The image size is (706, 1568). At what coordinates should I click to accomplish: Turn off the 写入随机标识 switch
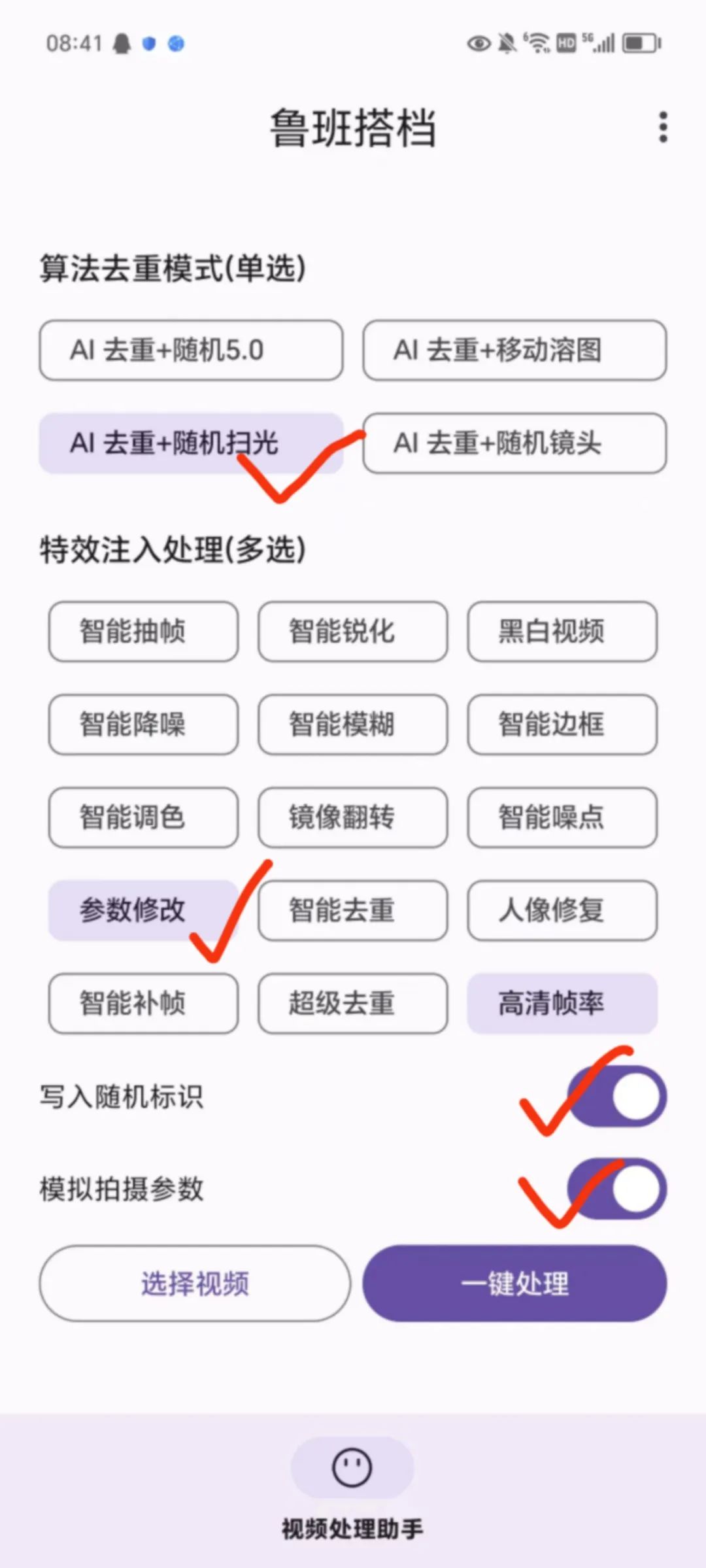click(x=615, y=1097)
